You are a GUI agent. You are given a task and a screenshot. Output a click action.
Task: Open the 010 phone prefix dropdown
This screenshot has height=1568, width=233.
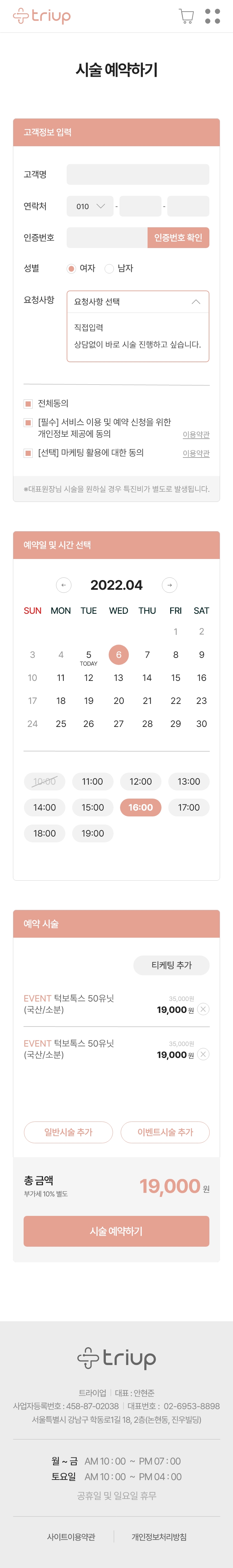[90, 206]
